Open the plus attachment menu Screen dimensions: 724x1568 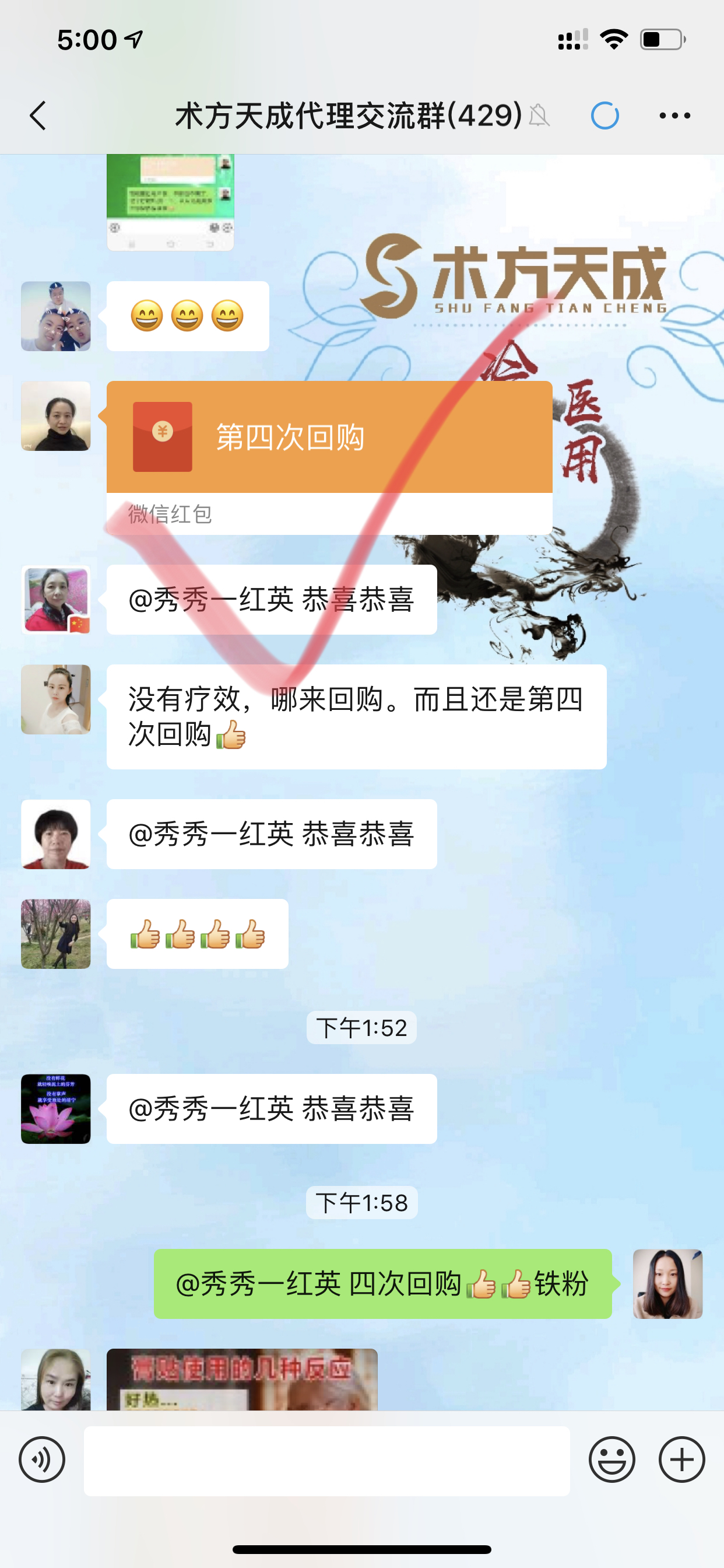tap(681, 1459)
